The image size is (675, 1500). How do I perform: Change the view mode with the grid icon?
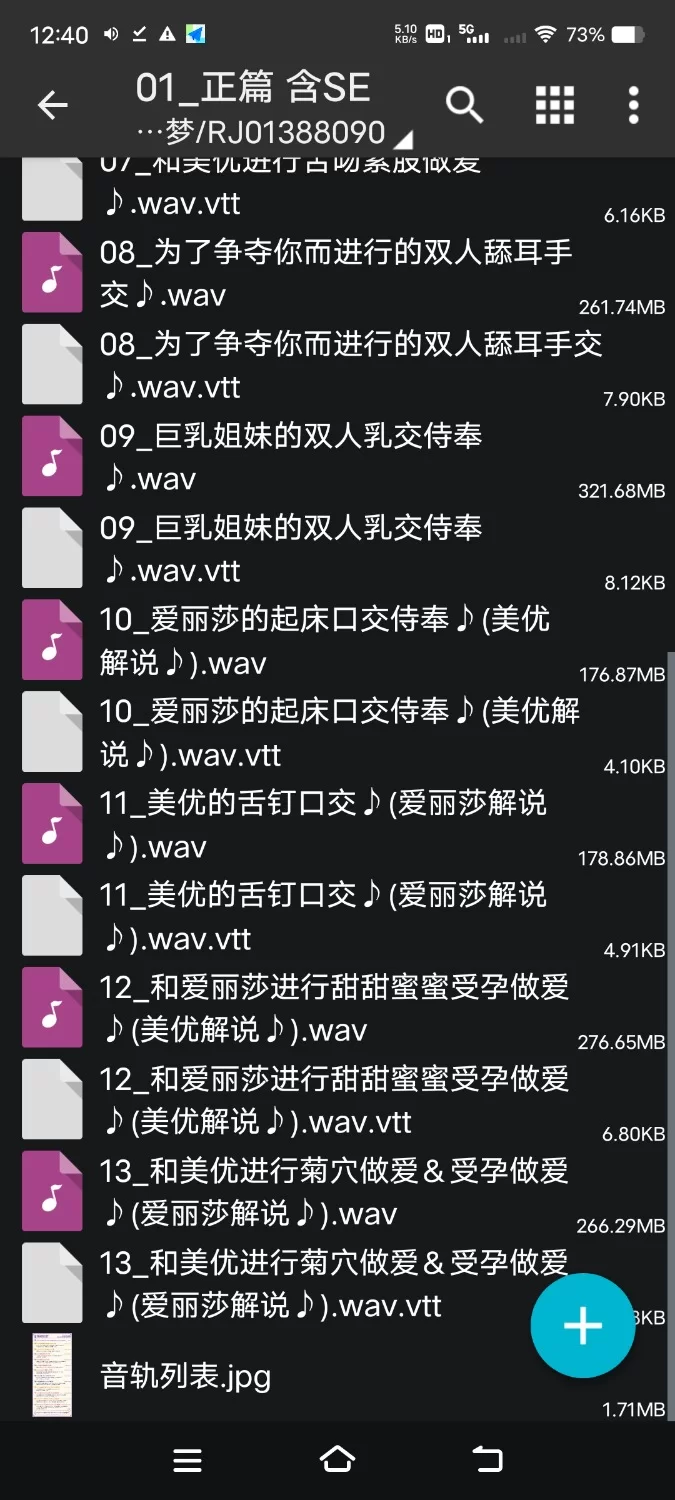click(x=555, y=105)
